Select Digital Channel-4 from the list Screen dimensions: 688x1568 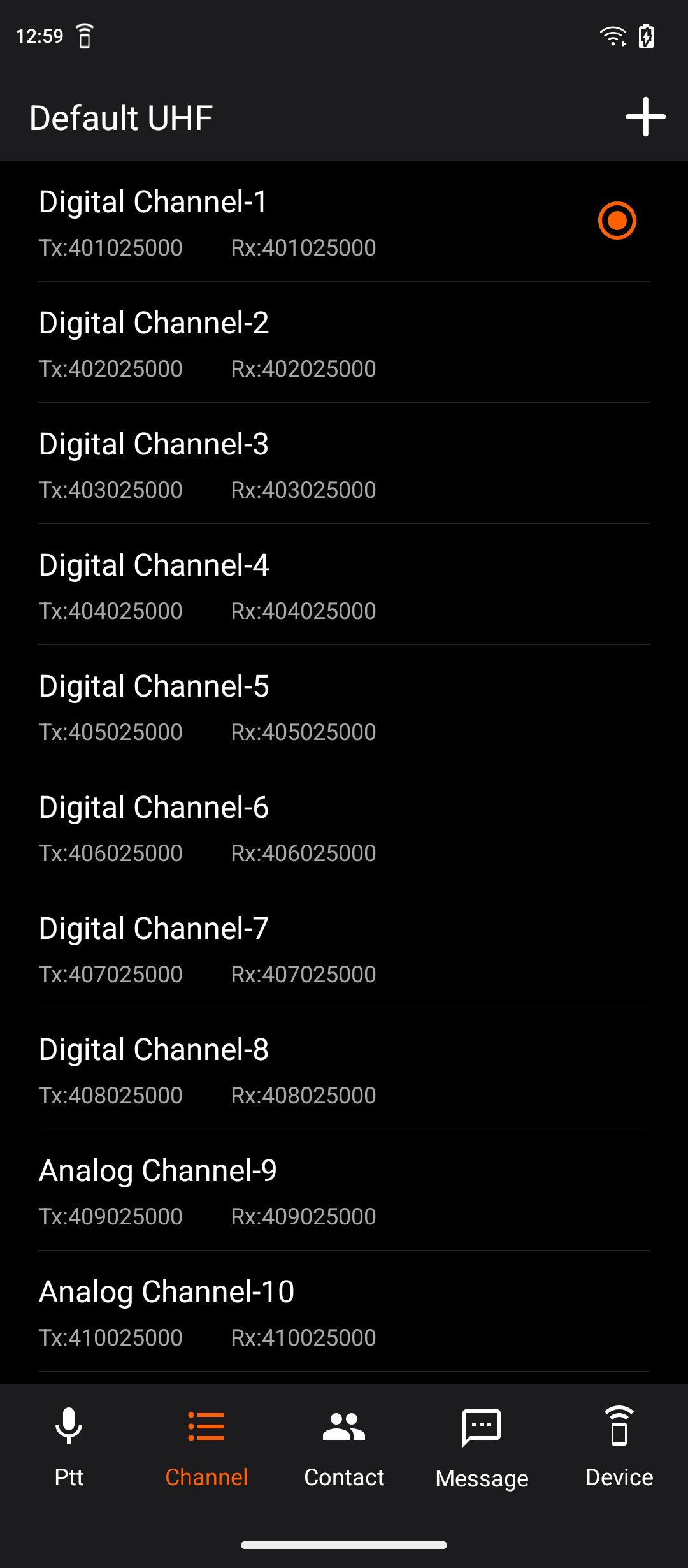pyautogui.click(x=344, y=584)
